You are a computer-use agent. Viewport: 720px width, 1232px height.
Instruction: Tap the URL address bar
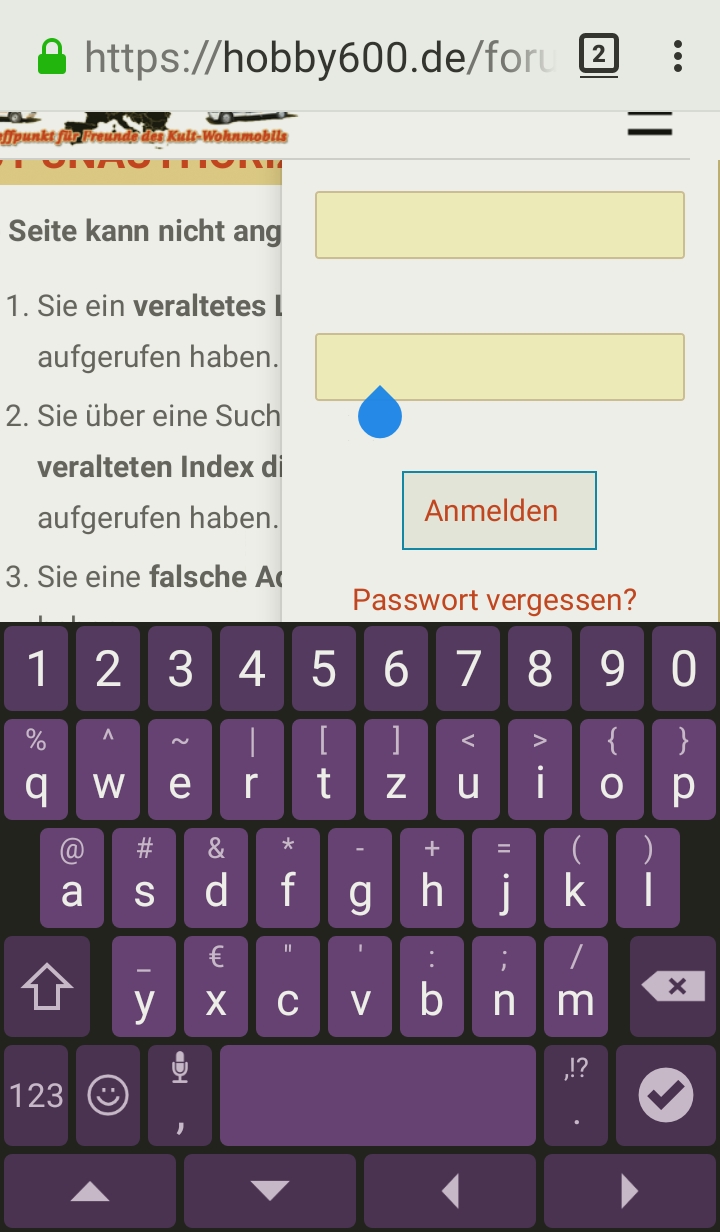[318, 58]
